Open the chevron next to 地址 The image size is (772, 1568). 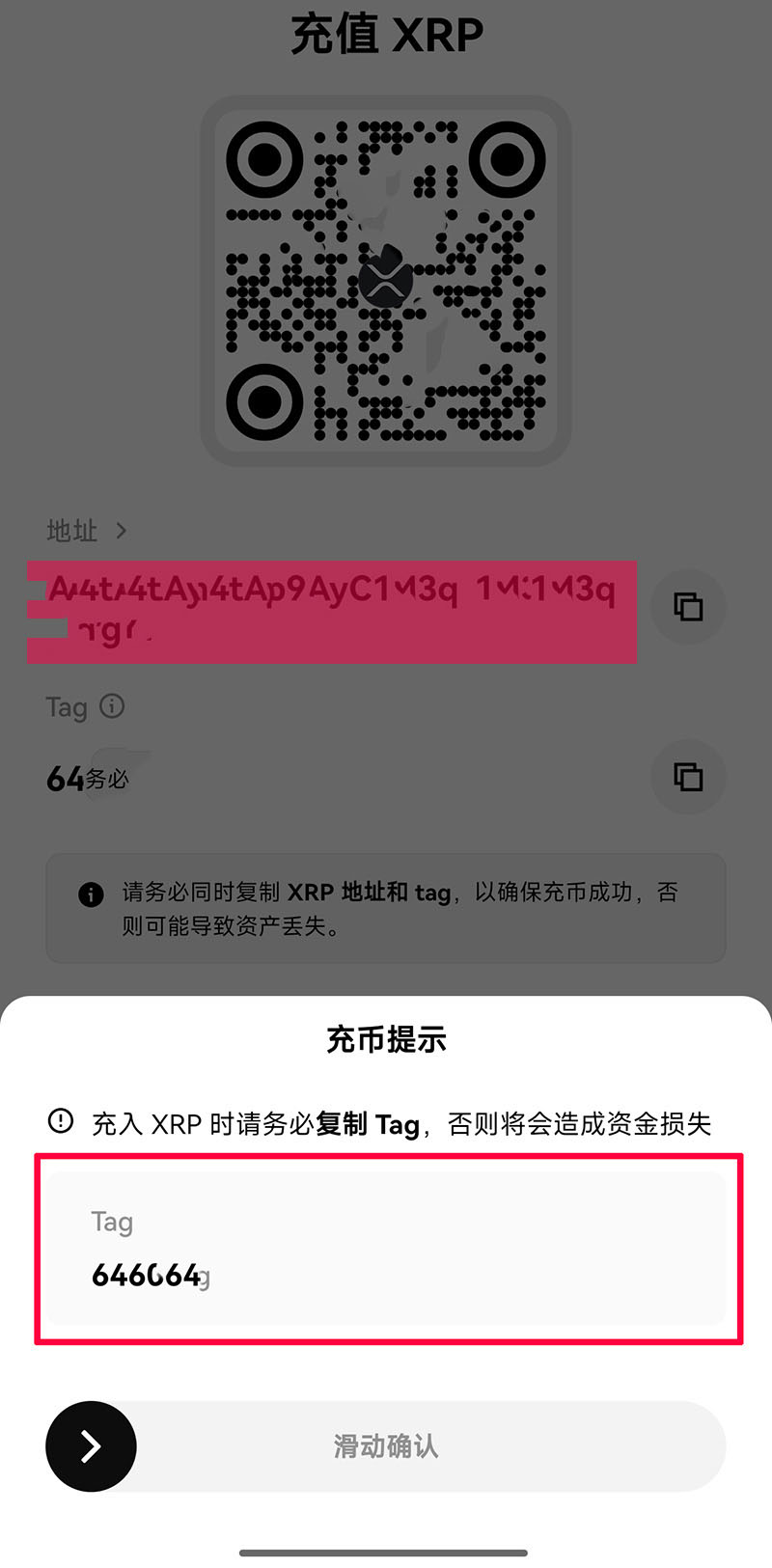click(x=122, y=530)
